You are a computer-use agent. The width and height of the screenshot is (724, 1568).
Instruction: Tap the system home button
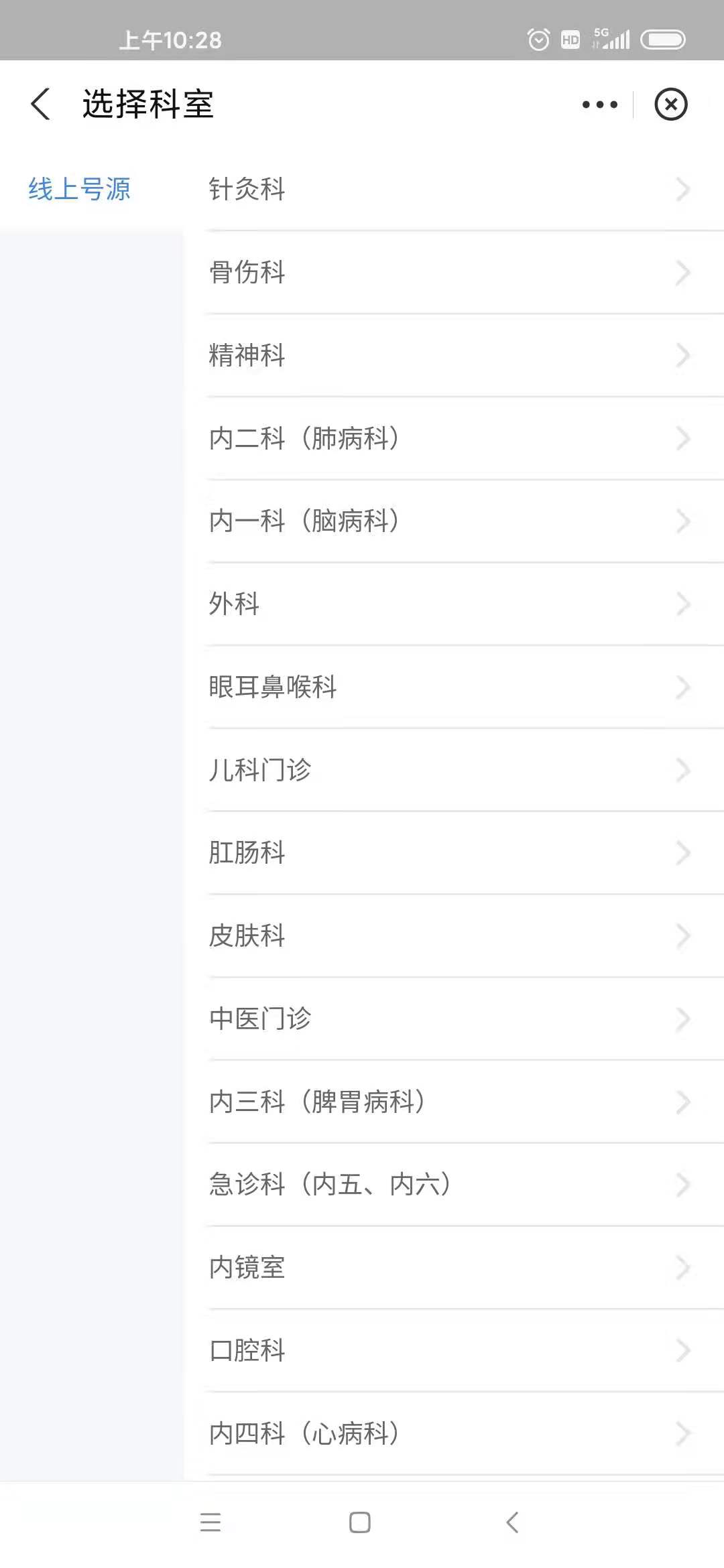point(360,1522)
